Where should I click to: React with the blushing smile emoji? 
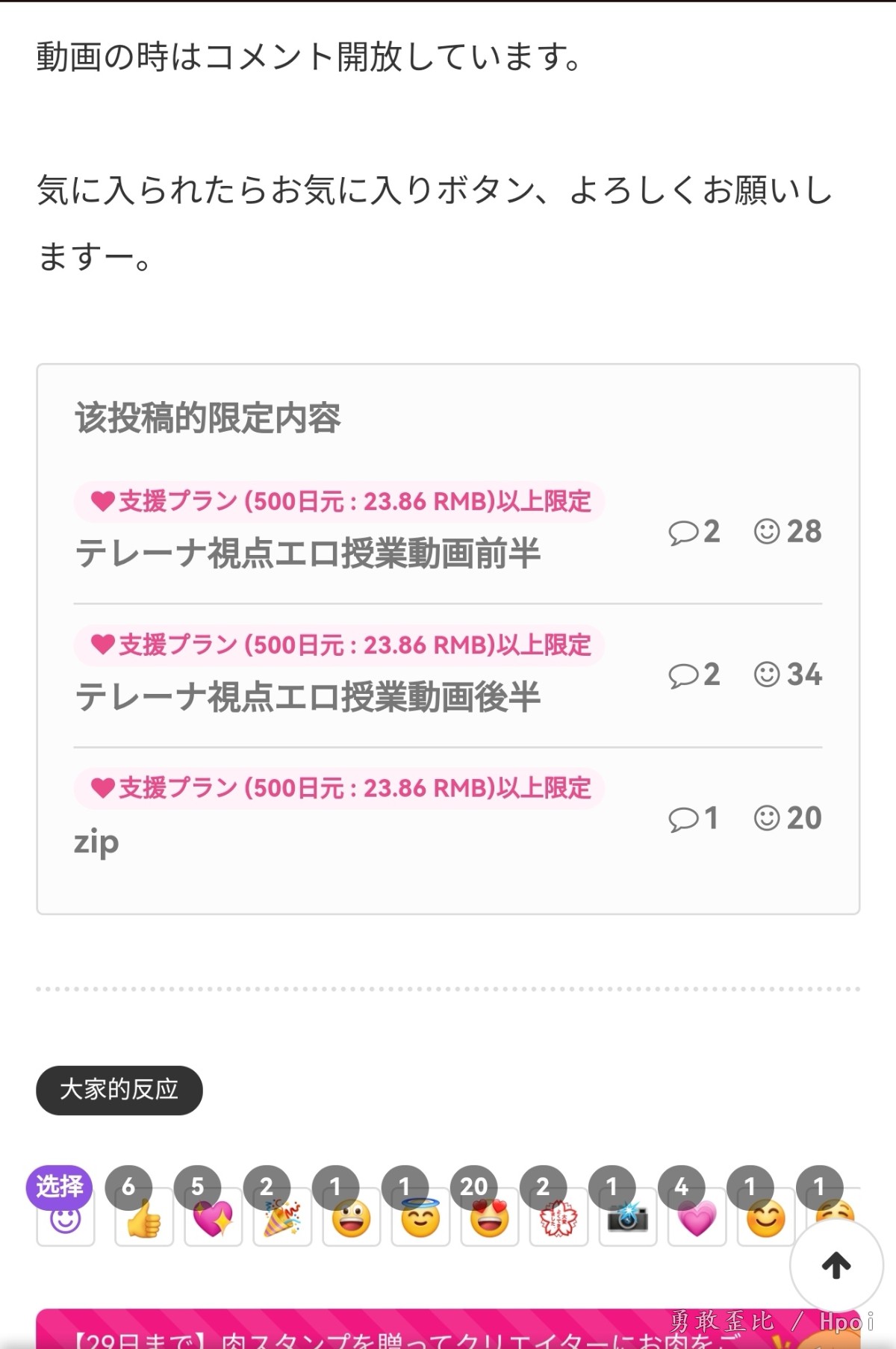click(x=765, y=1219)
